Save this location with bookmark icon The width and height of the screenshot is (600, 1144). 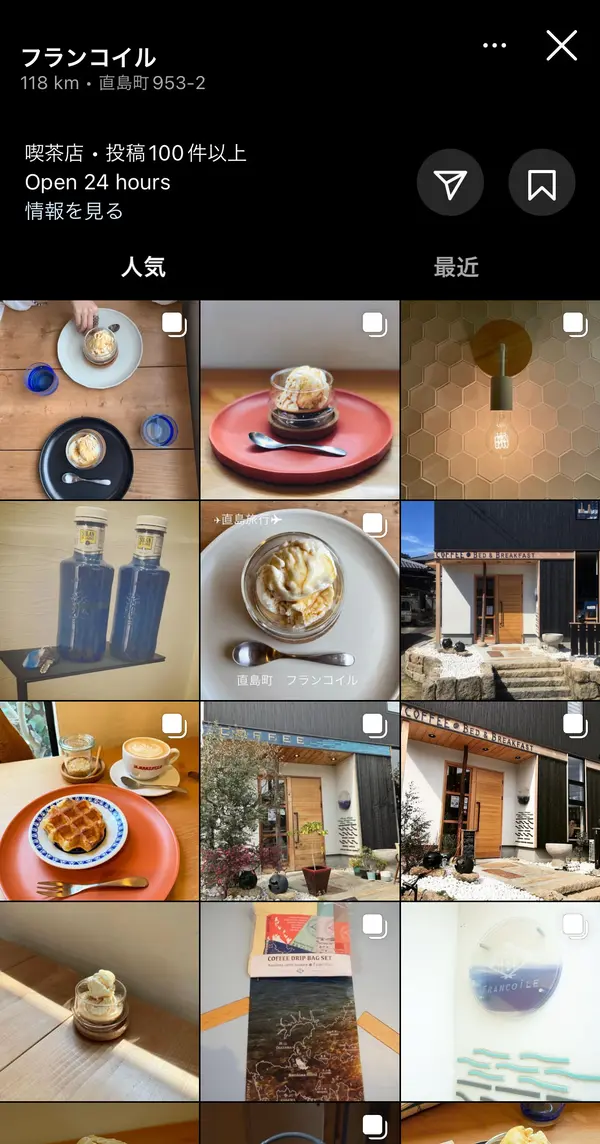541,183
